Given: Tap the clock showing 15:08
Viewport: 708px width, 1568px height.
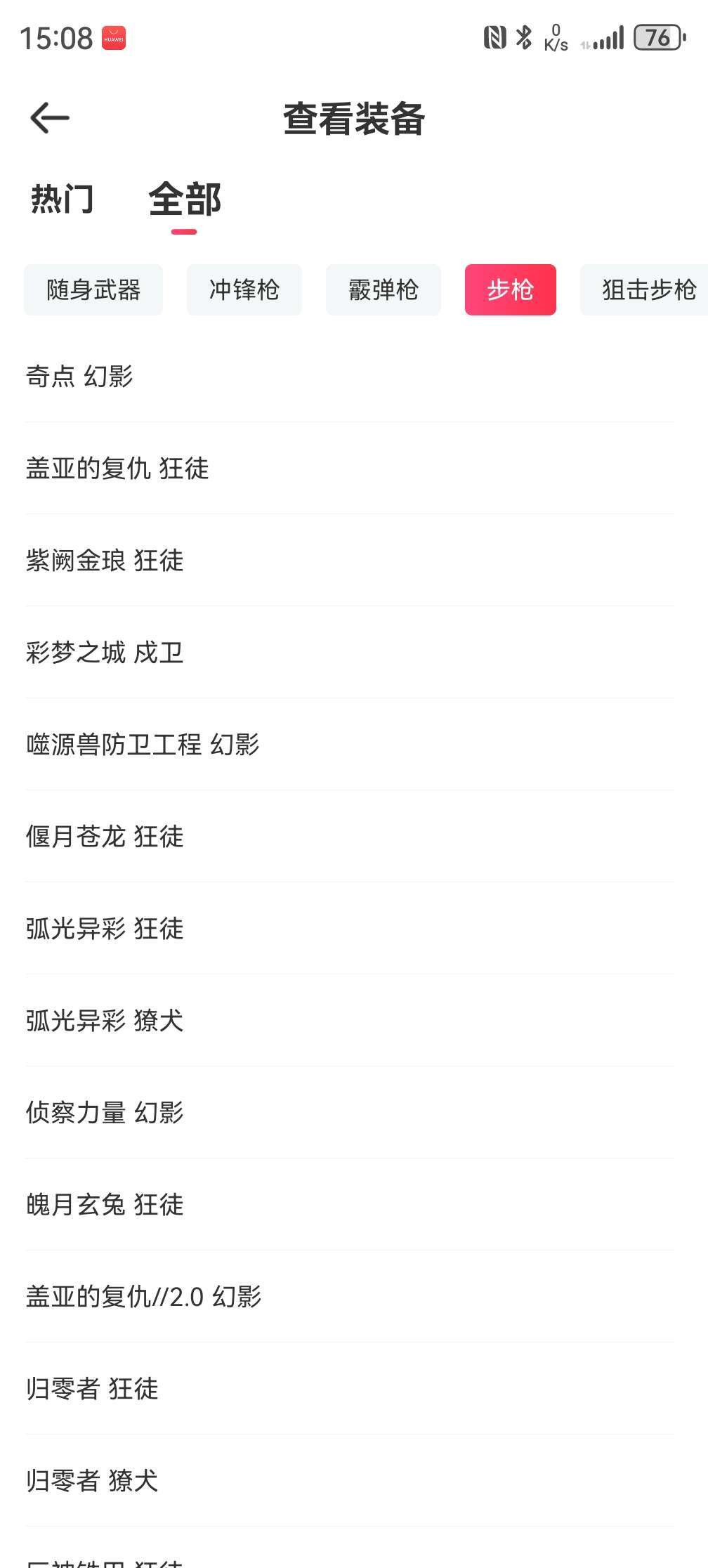Looking at the screenshot, I should point(53,39).
